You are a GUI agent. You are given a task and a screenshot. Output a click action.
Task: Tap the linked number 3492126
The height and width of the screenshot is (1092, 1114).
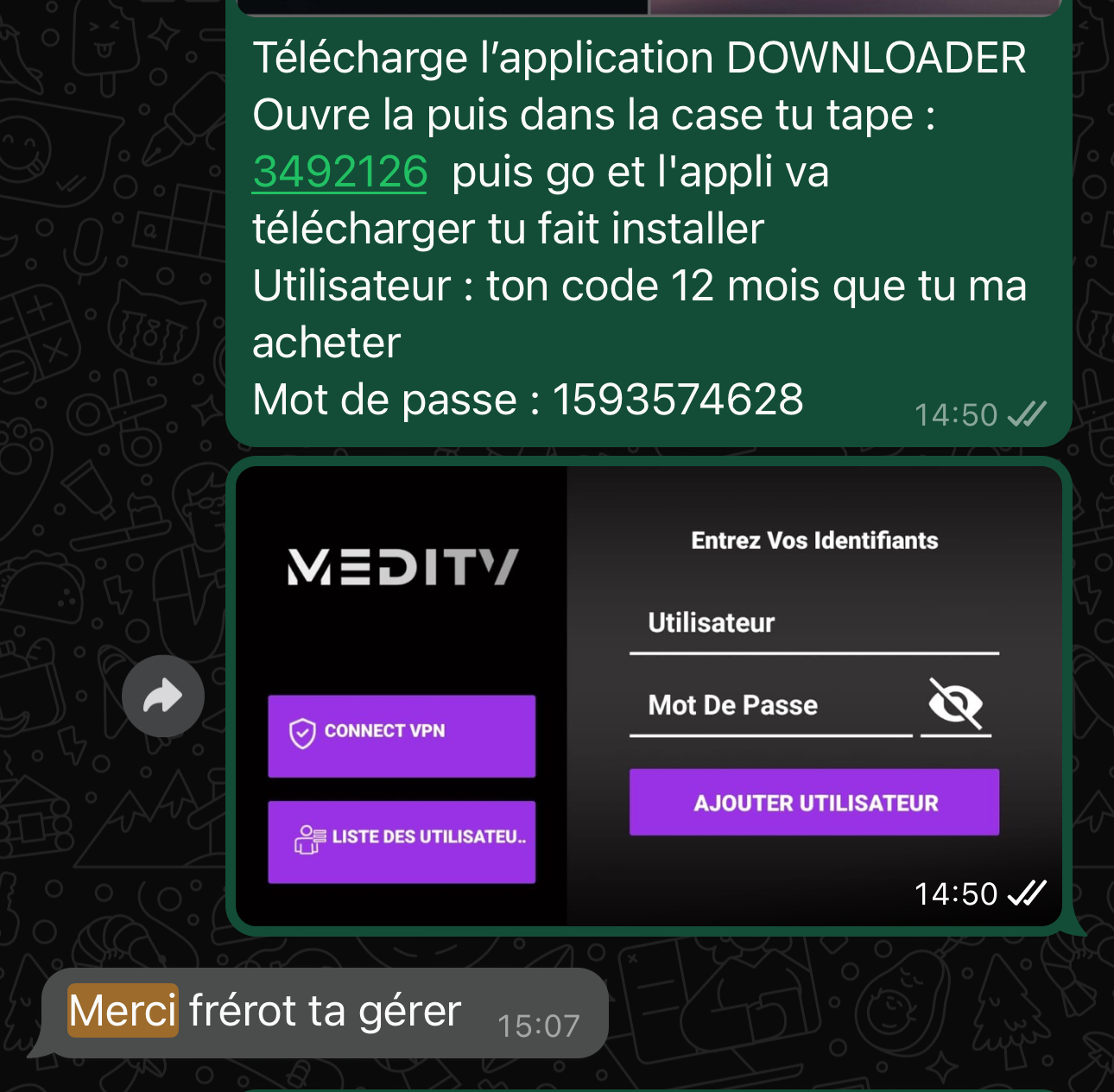coord(340,172)
